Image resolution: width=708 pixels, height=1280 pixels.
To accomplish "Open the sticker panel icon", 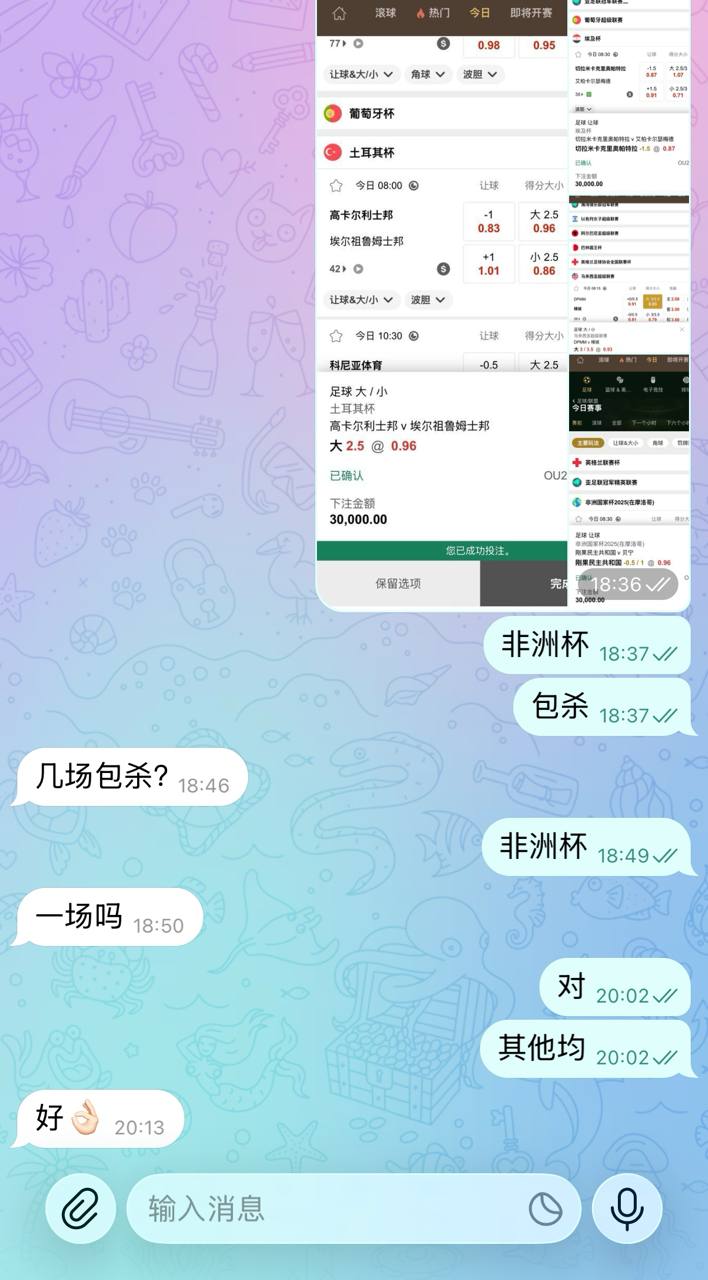I will pyautogui.click(x=546, y=1209).
